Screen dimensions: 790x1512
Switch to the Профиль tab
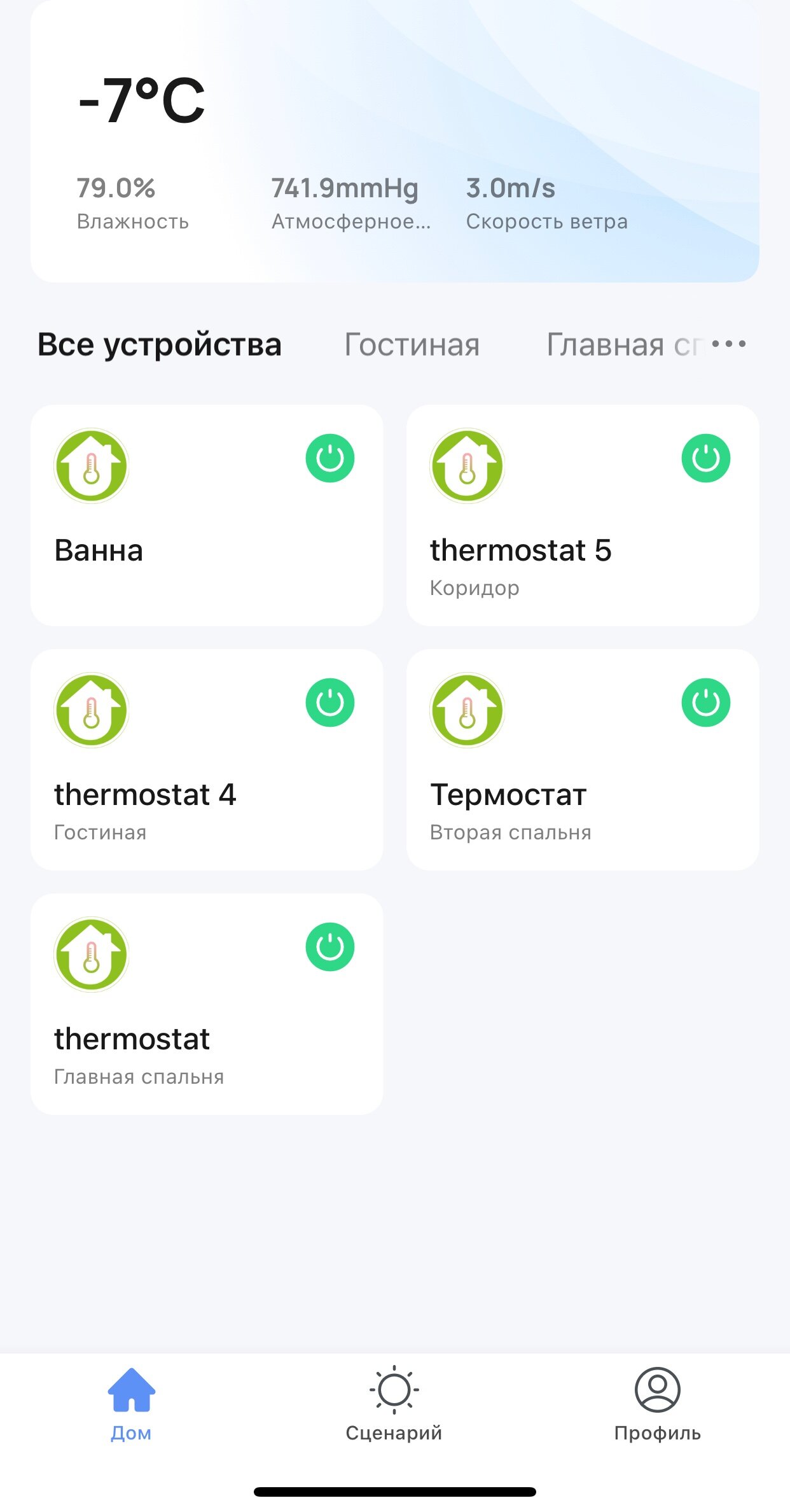pos(658,1404)
